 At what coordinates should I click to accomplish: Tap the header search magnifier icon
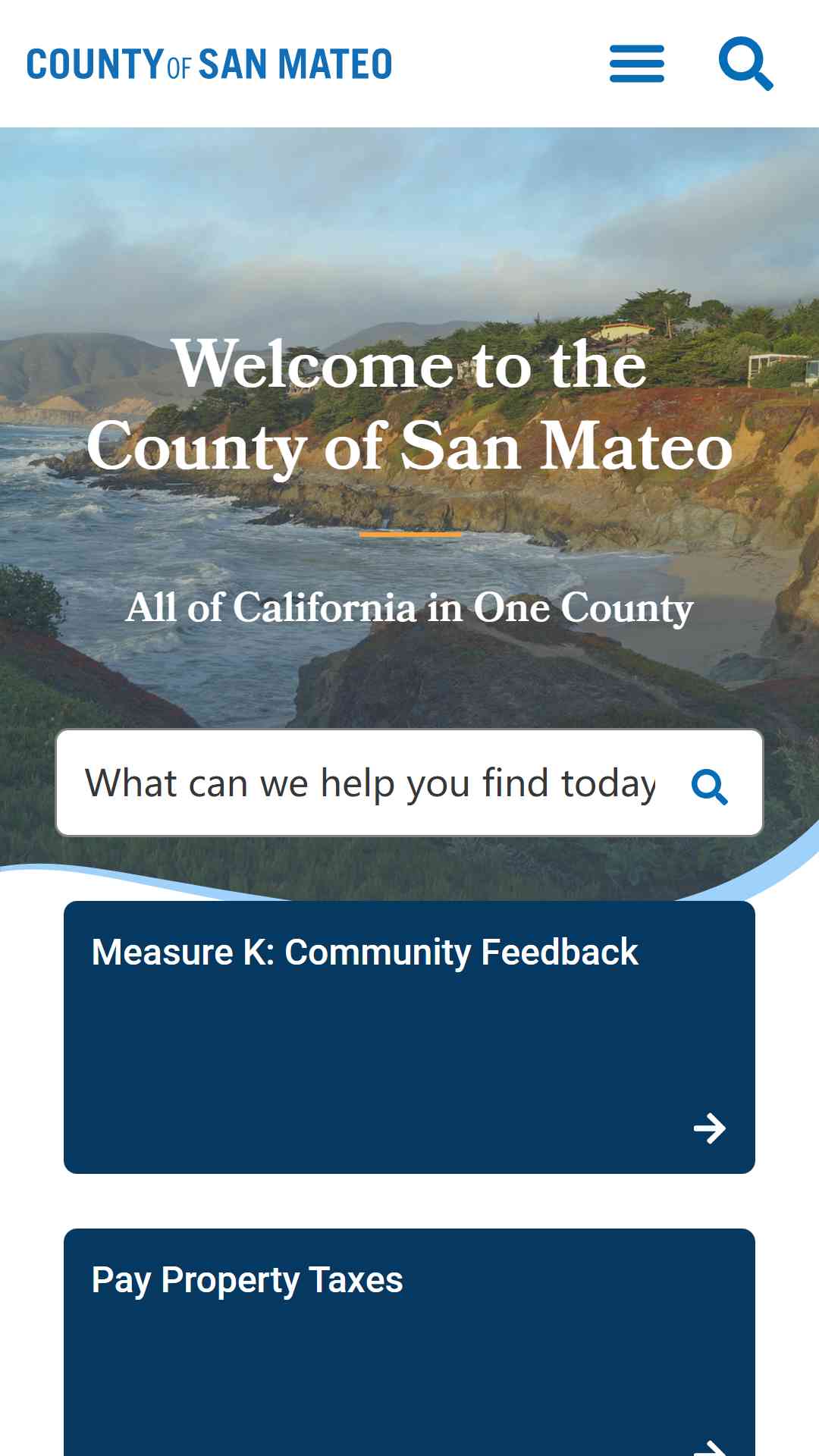click(x=746, y=64)
